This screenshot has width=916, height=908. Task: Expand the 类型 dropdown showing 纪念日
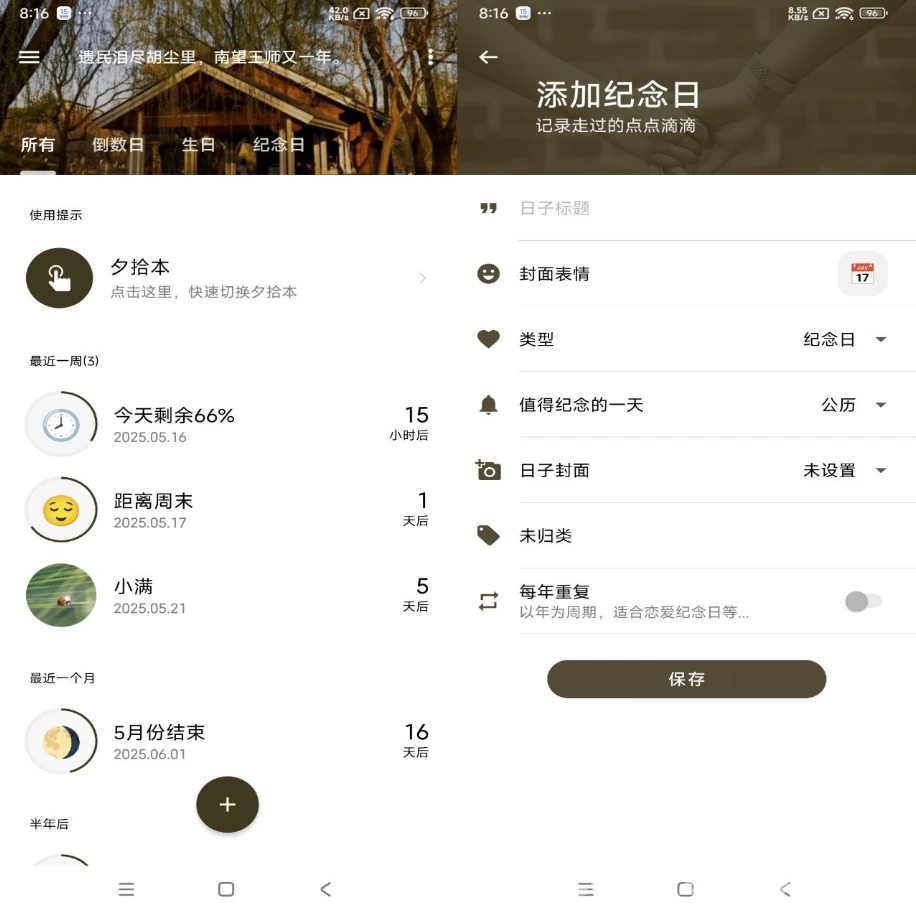click(845, 340)
